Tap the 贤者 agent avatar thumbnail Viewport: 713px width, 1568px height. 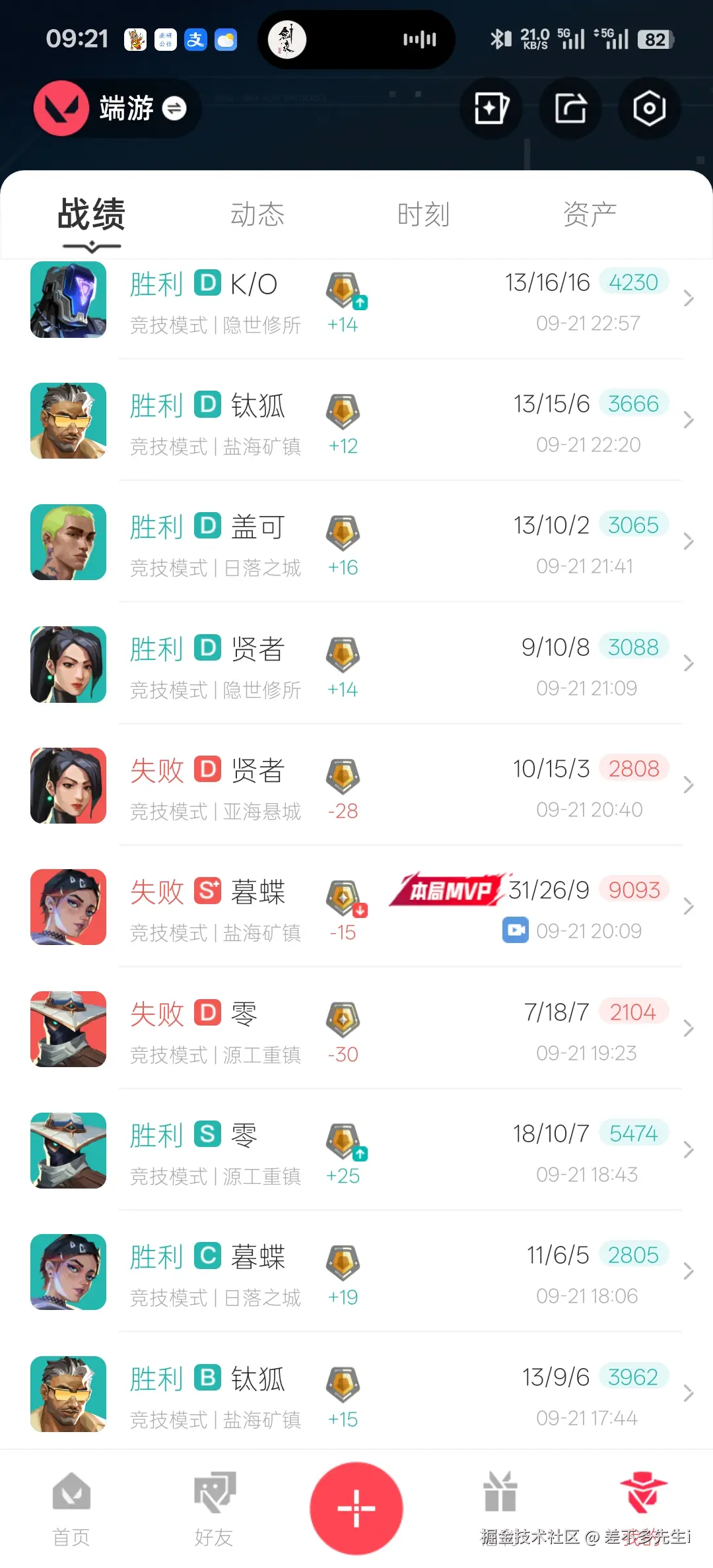pyautogui.click(x=68, y=664)
